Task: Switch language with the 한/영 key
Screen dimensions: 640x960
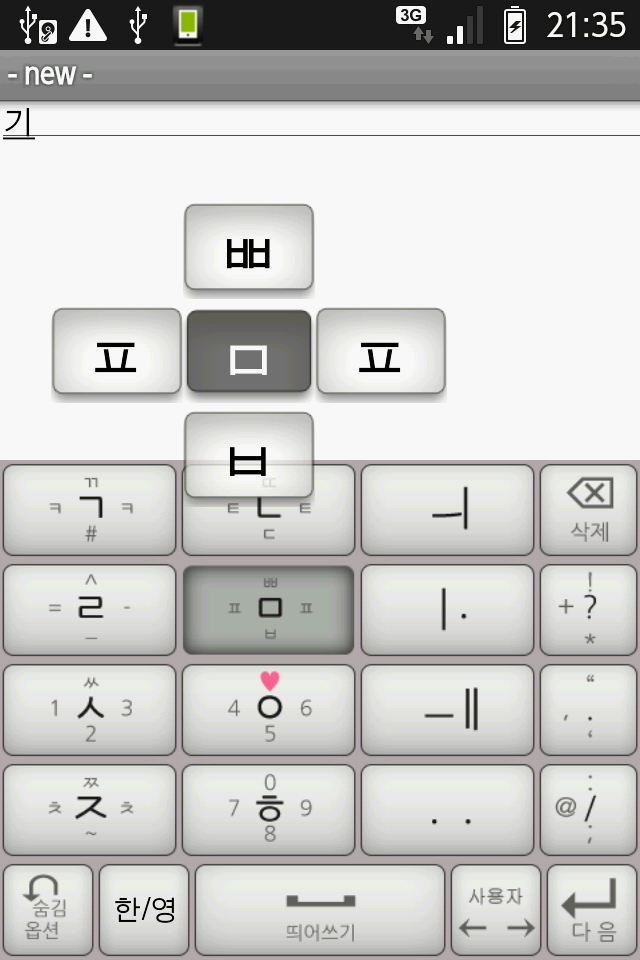Action: 144,908
